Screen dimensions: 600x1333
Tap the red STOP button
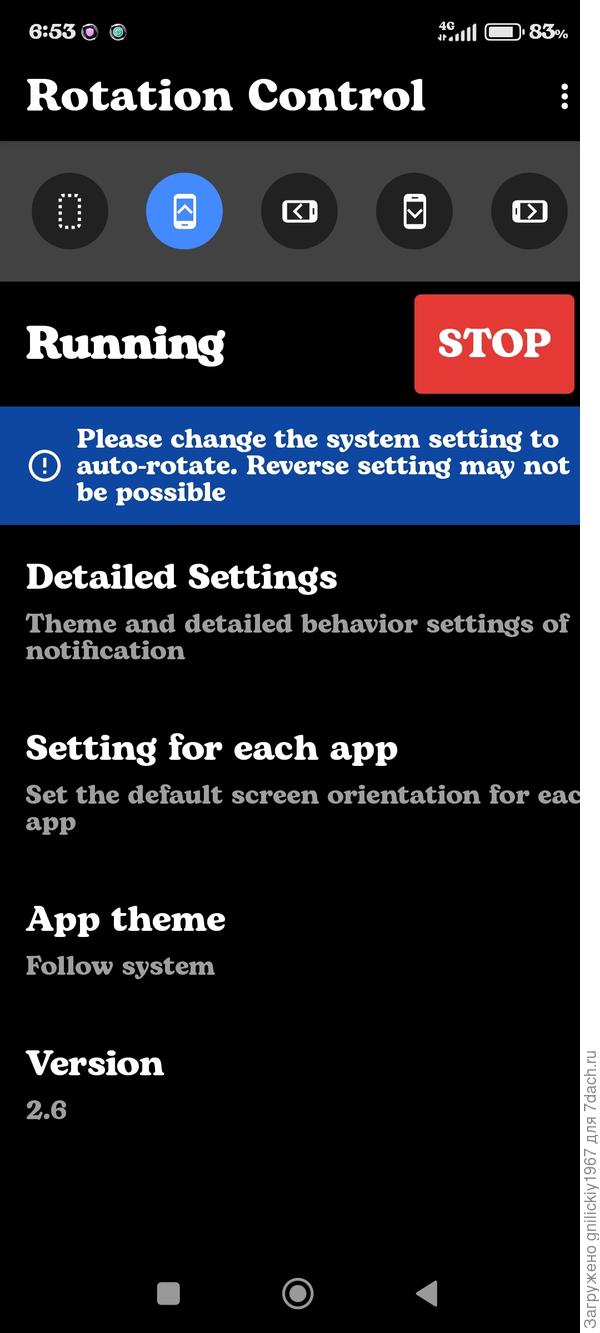click(x=494, y=343)
